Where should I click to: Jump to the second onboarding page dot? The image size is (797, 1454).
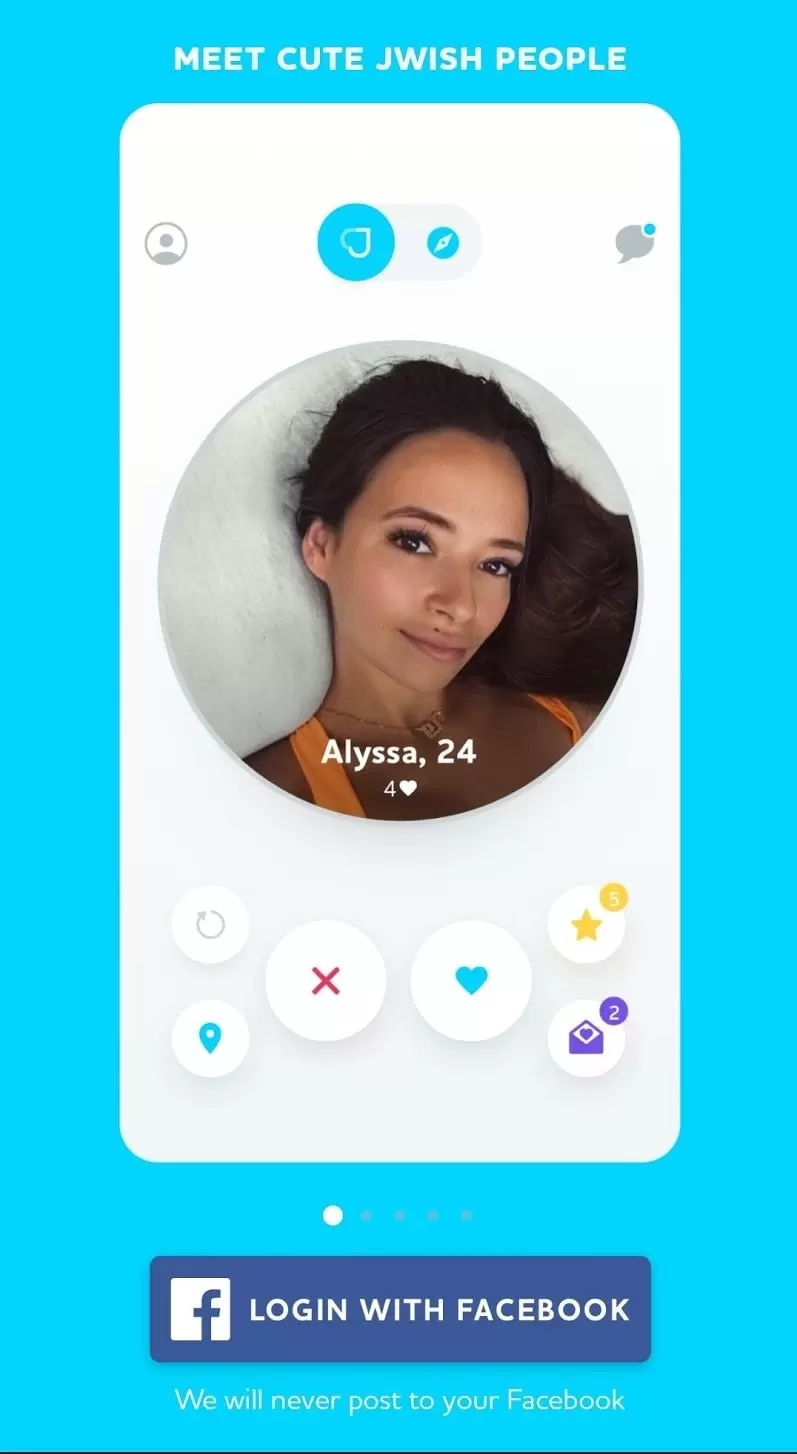pyautogui.click(x=366, y=1215)
